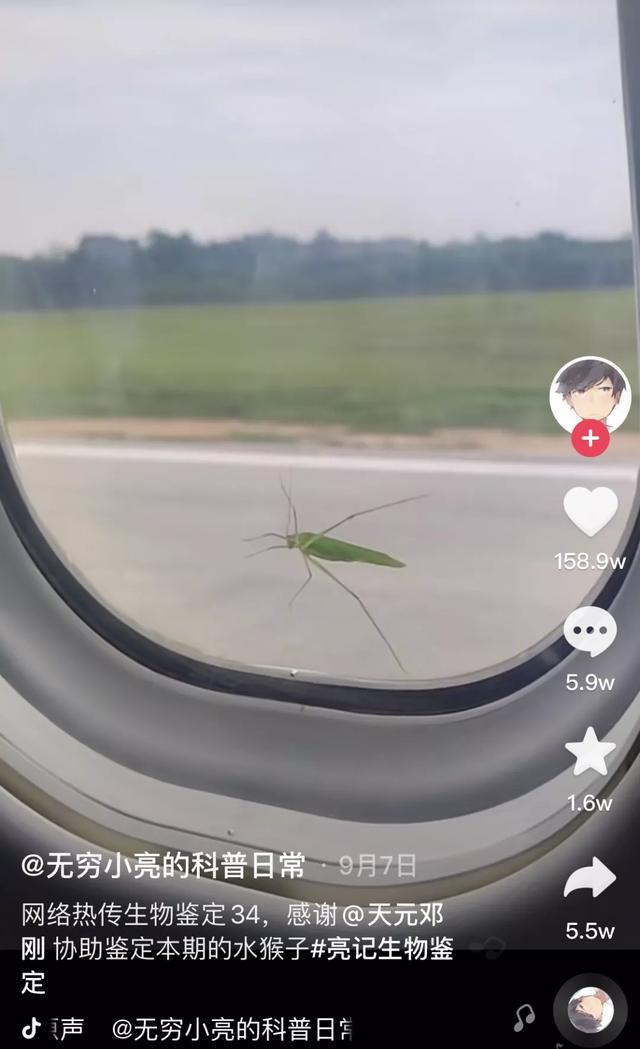Open @无穷小亮的科普日常 username link
The height and width of the screenshot is (1049, 640).
[164, 866]
